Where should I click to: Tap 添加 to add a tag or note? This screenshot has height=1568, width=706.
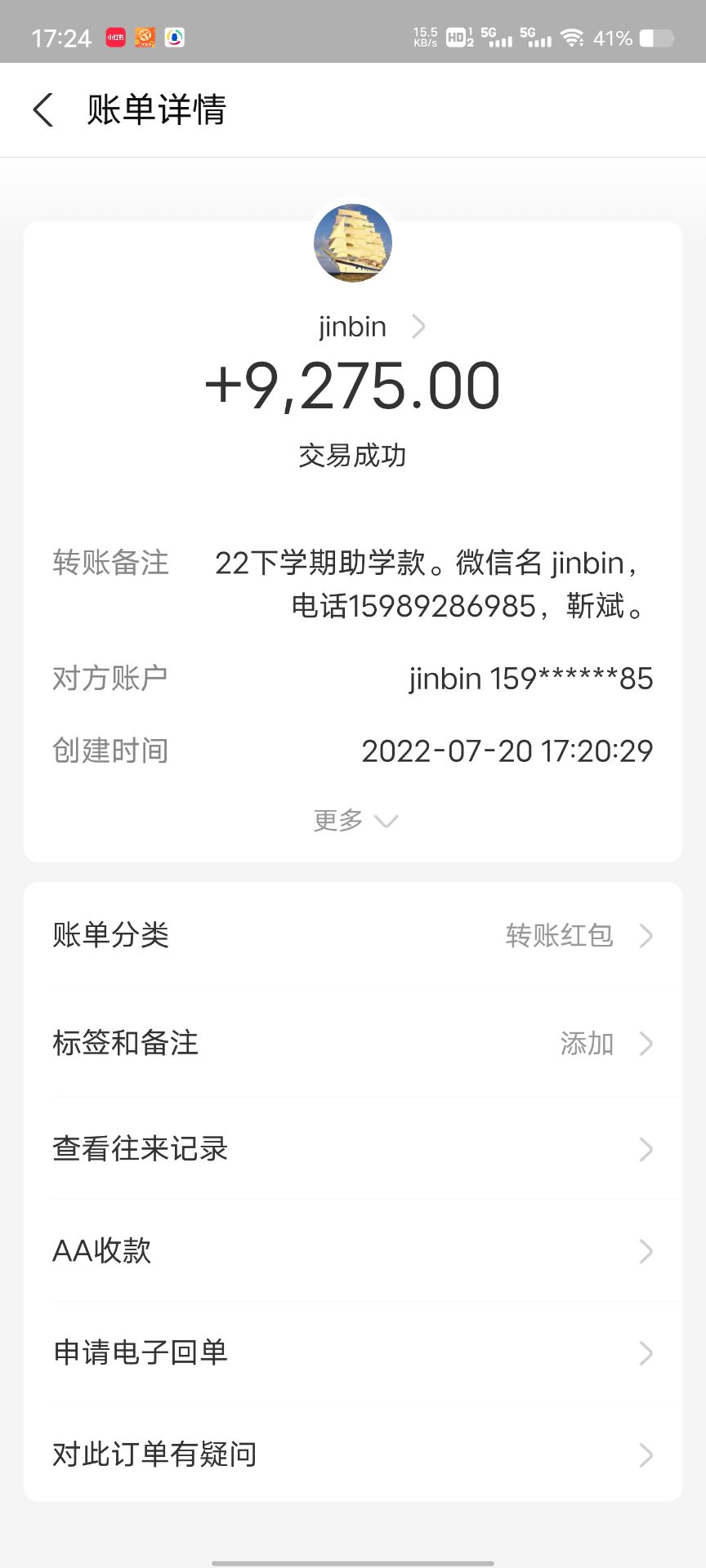click(587, 1044)
